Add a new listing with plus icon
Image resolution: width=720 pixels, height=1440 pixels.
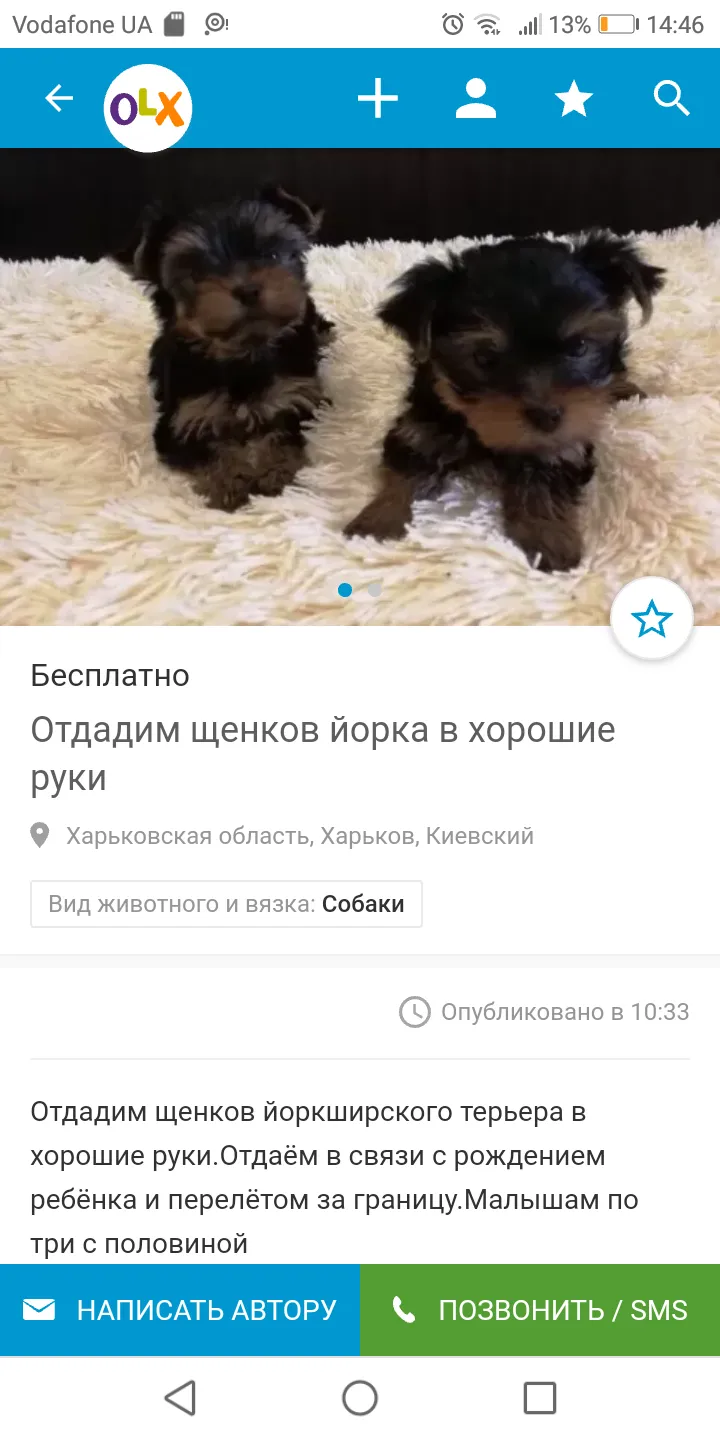[378, 99]
